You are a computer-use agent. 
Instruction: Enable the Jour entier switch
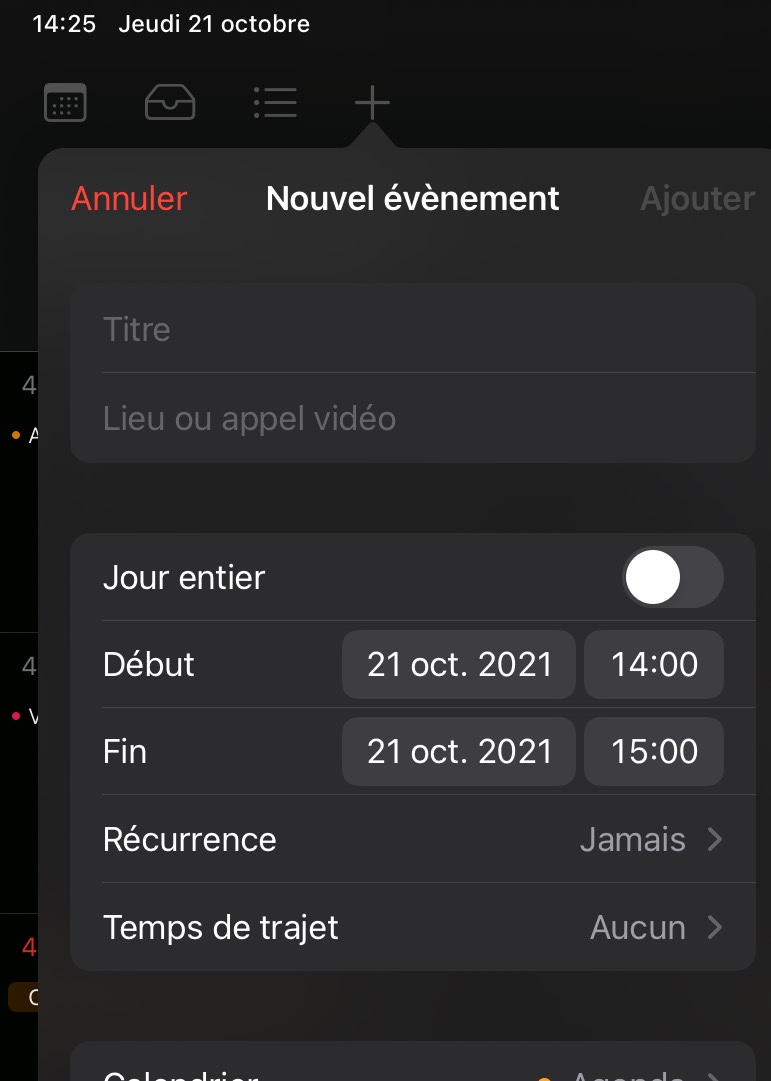pos(672,578)
